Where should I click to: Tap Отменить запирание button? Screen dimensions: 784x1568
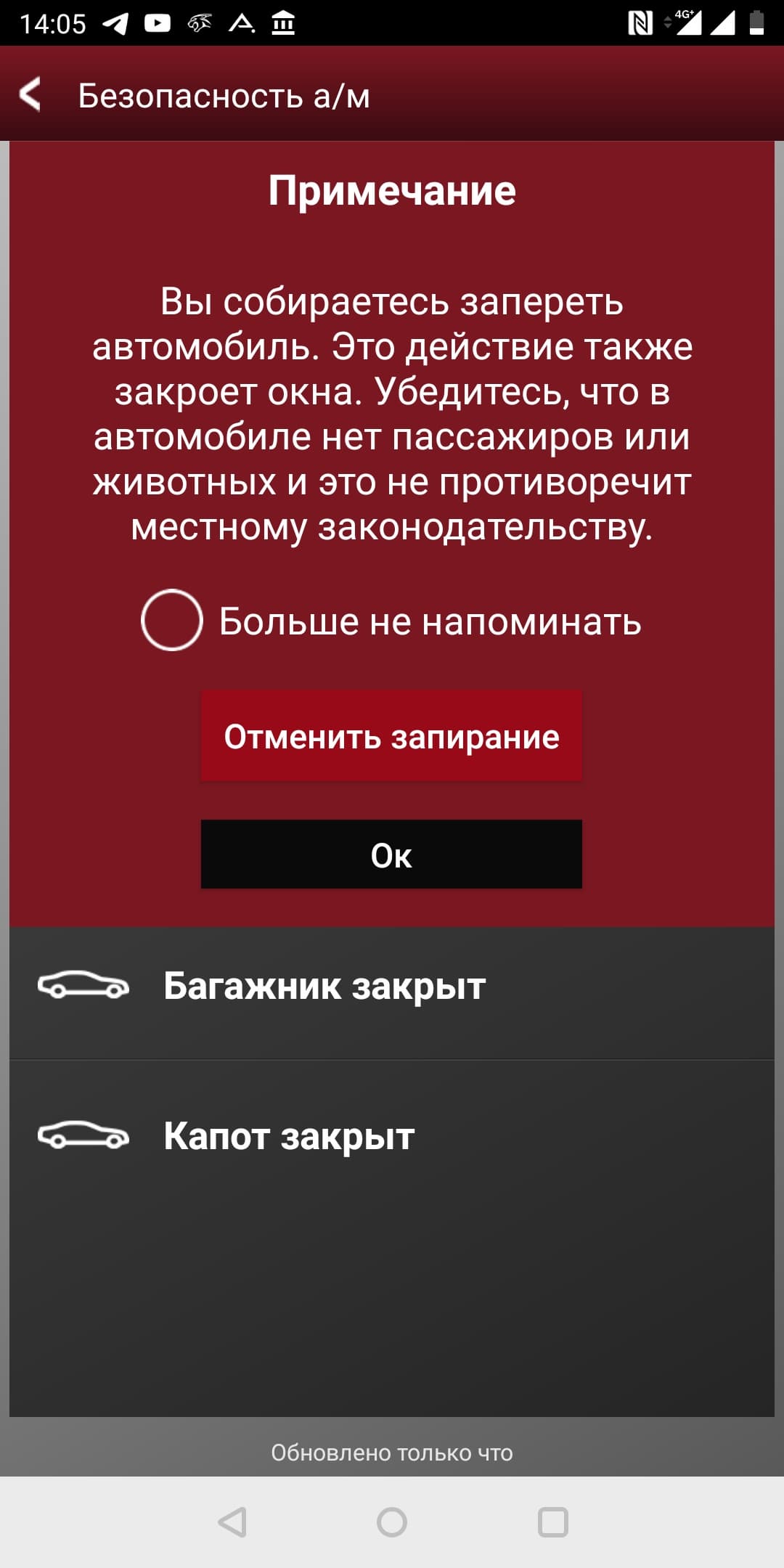pyautogui.click(x=391, y=736)
